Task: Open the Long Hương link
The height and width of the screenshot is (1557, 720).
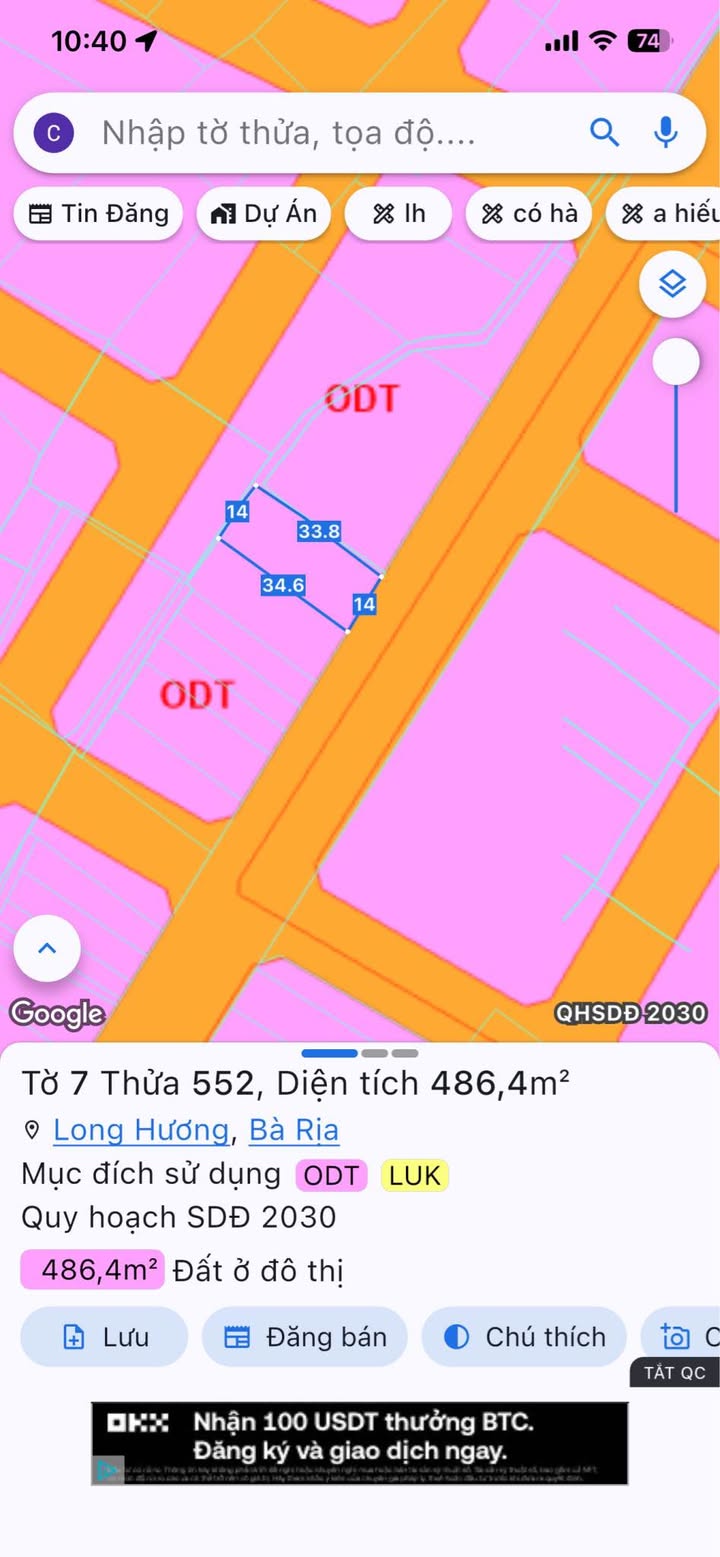Action: coord(141,1130)
